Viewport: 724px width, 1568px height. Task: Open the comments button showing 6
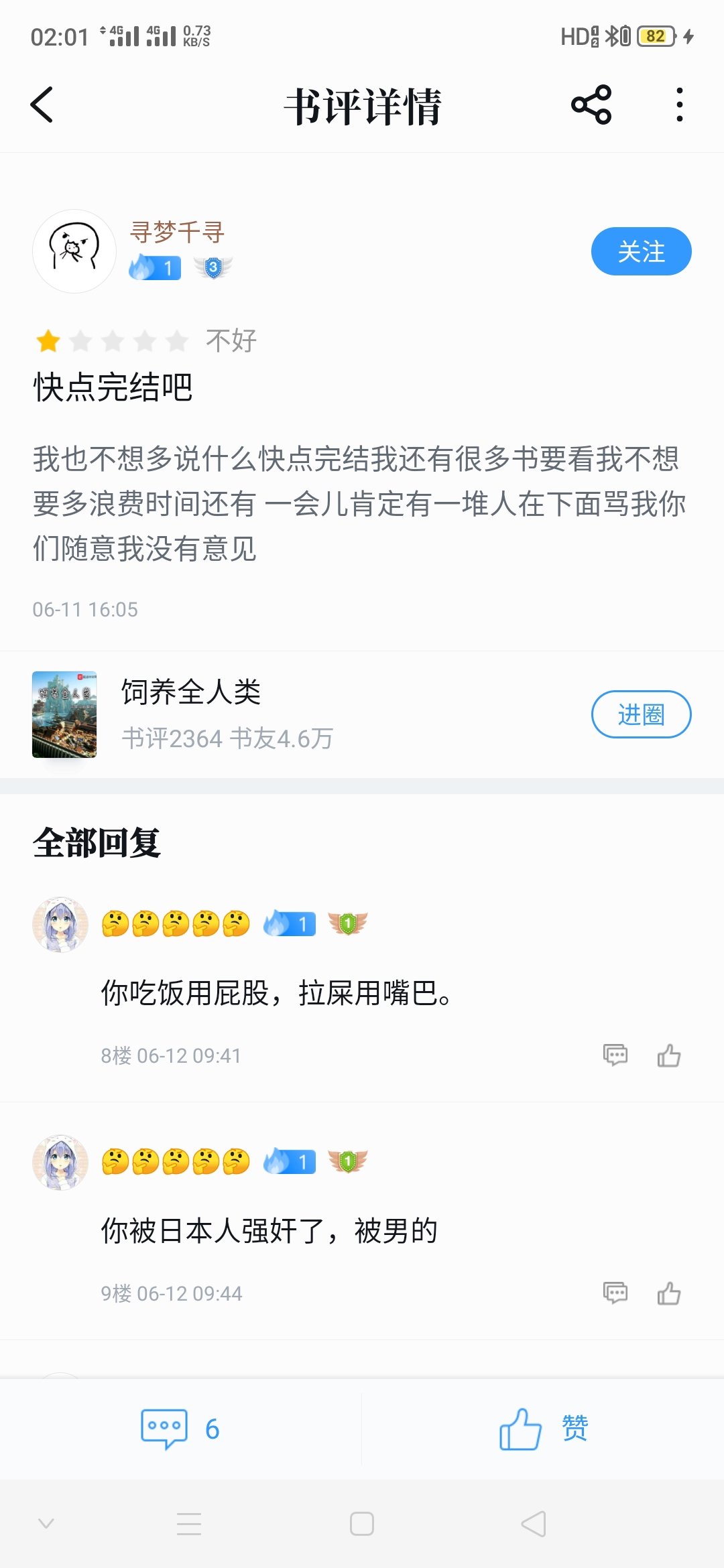(x=180, y=1429)
